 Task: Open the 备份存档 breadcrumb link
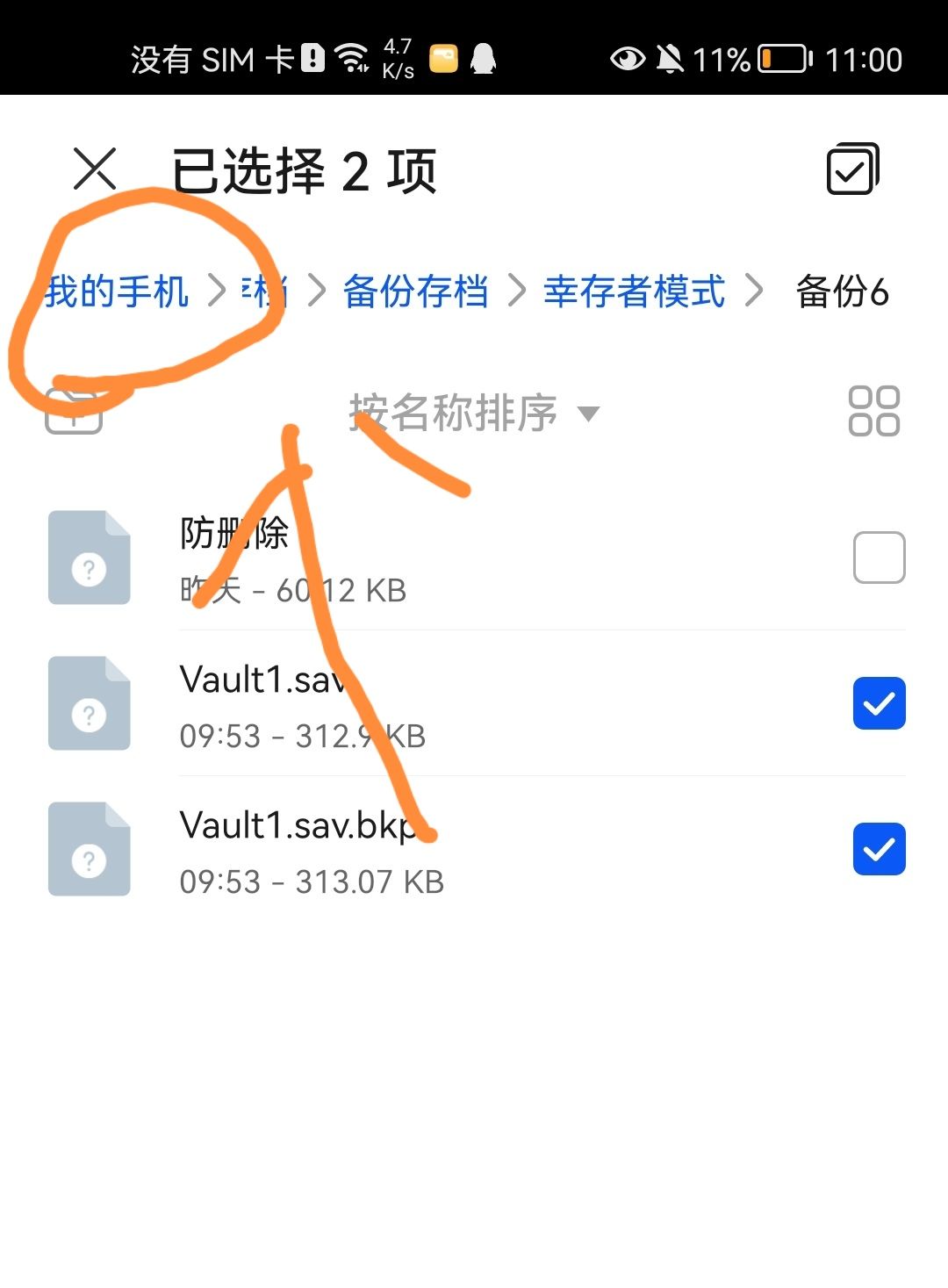pyautogui.click(x=416, y=293)
